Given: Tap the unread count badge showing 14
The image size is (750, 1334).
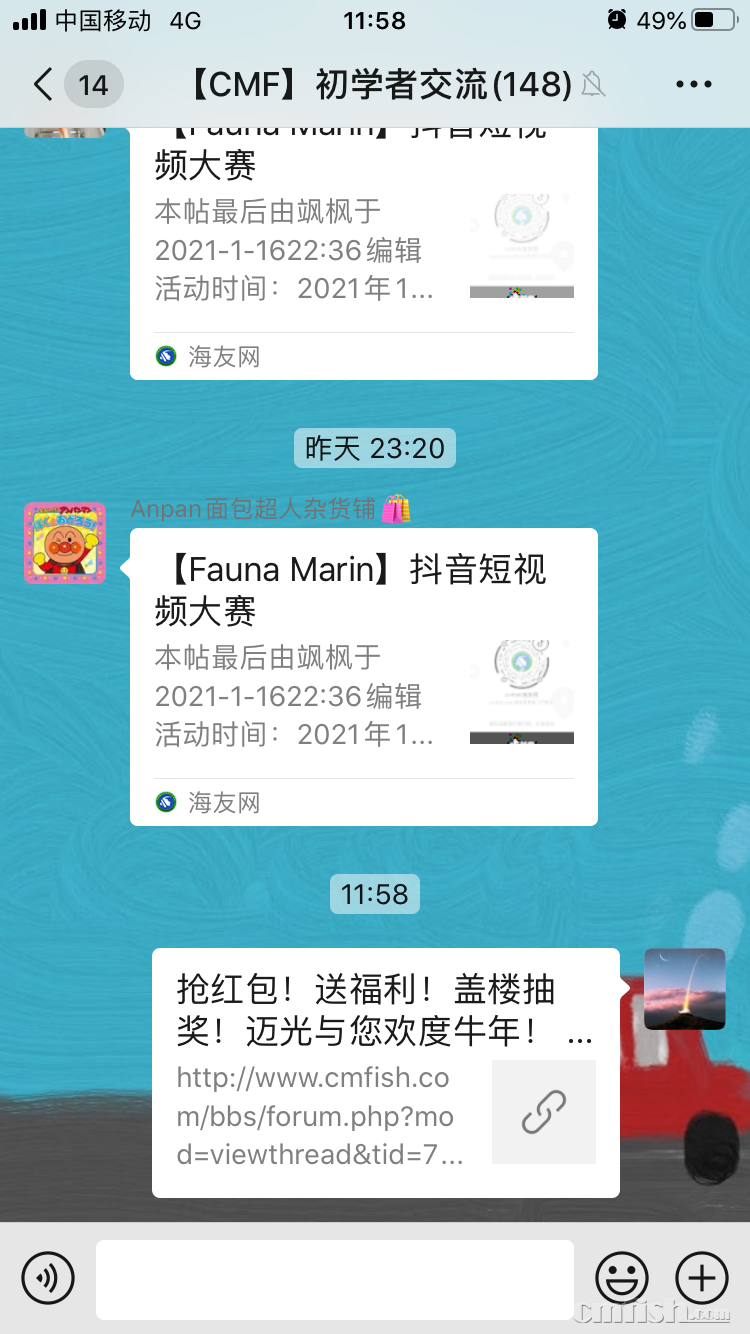Looking at the screenshot, I should click(x=93, y=86).
